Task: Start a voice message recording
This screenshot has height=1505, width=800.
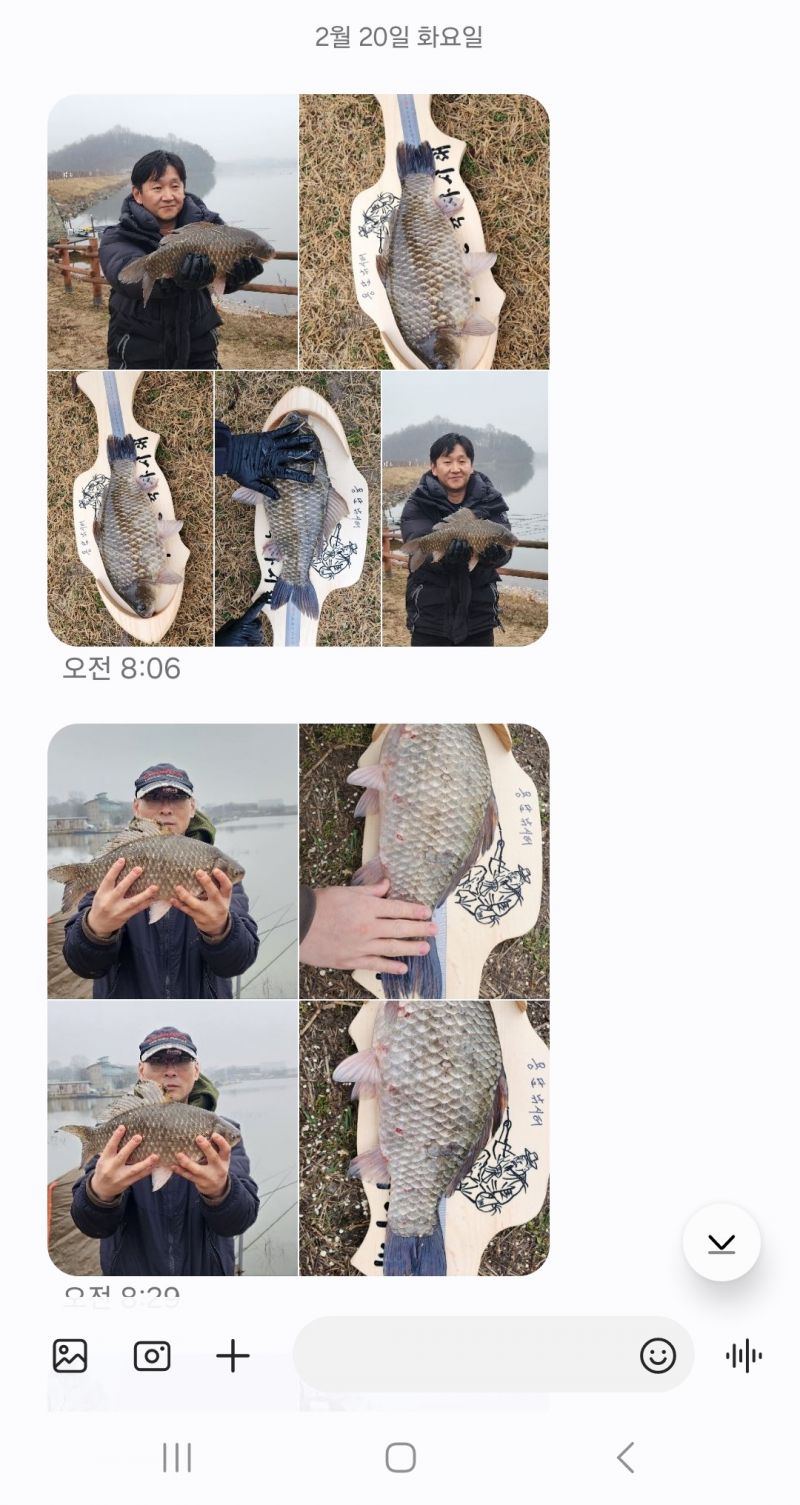Action: point(744,1356)
